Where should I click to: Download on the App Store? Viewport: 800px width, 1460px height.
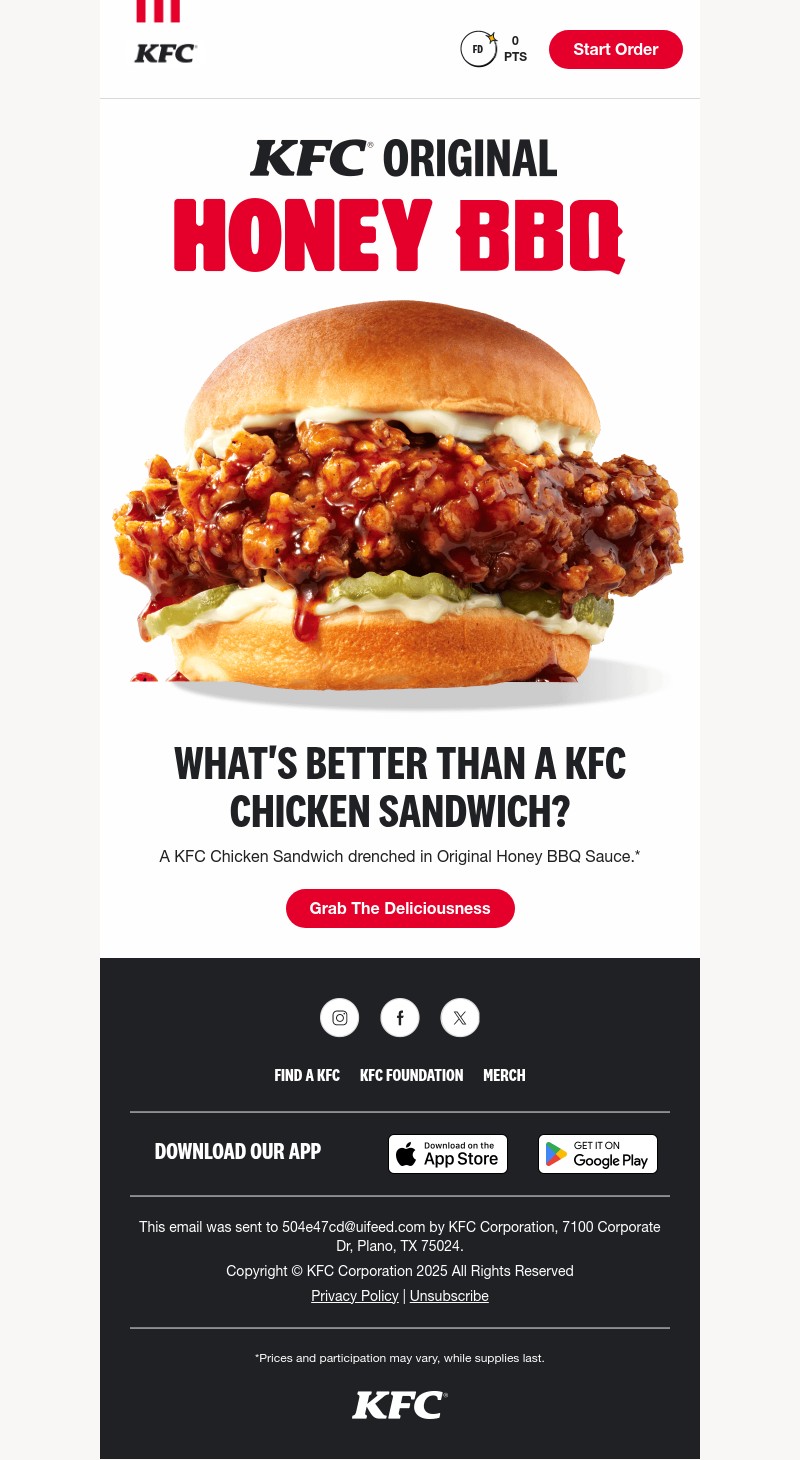tap(448, 1154)
